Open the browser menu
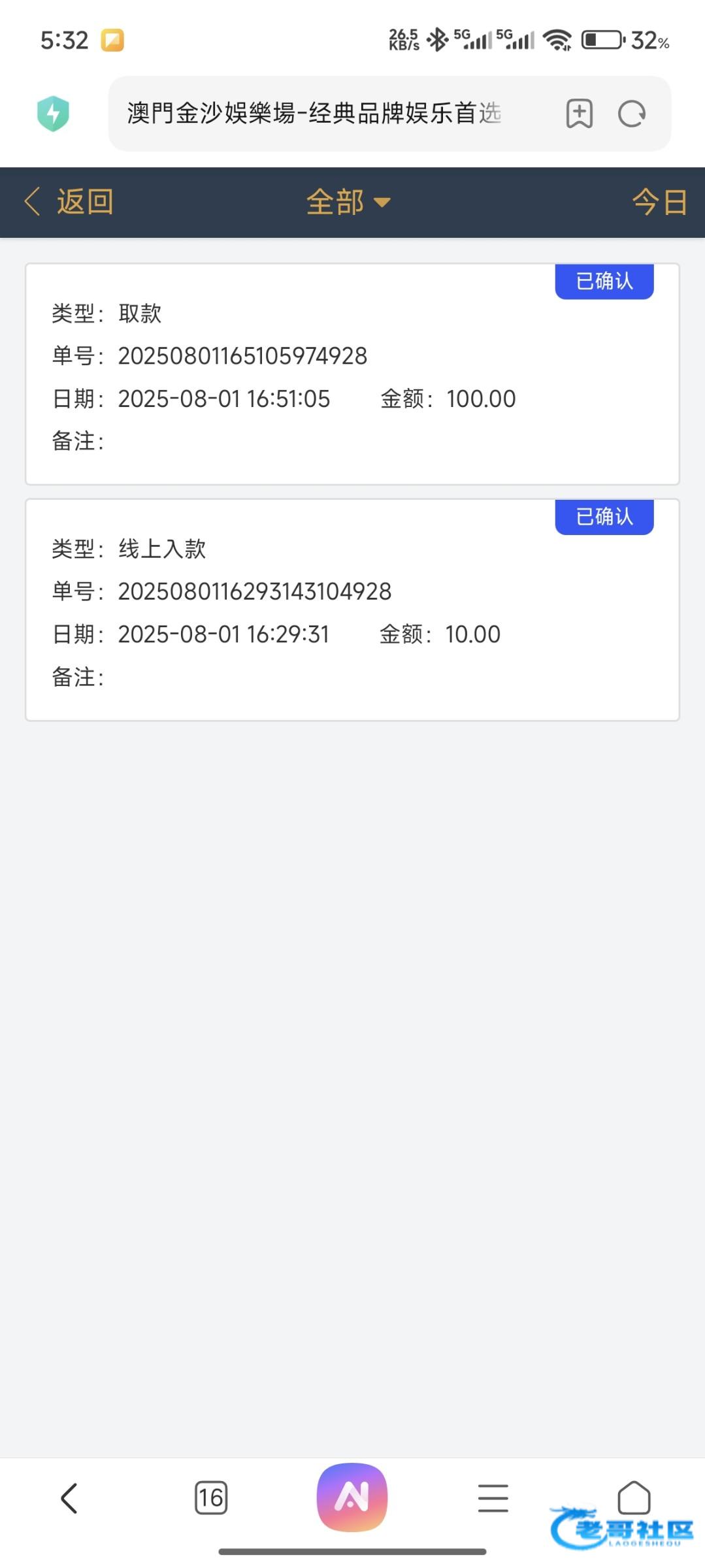 click(493, 1497)
